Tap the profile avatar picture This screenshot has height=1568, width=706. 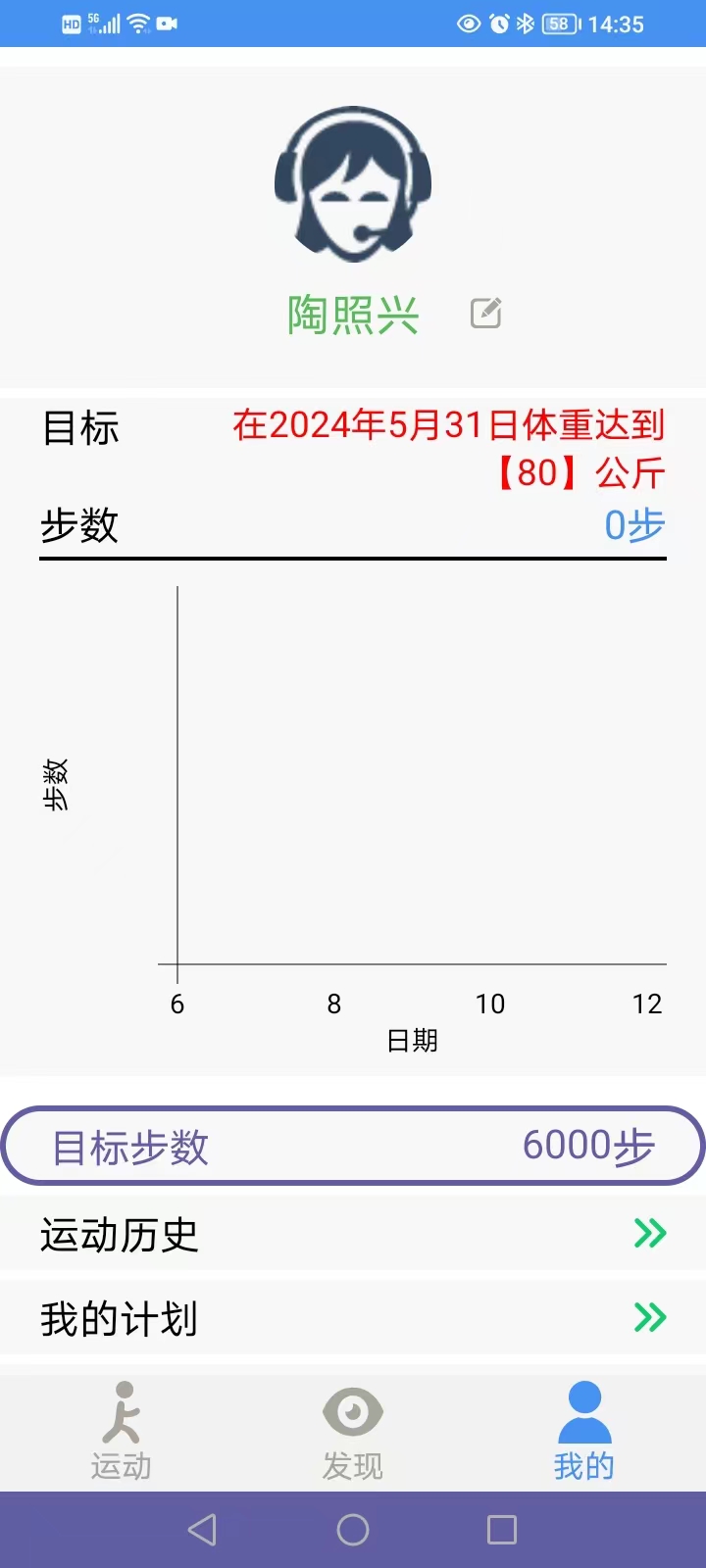(x=353, y=184)
